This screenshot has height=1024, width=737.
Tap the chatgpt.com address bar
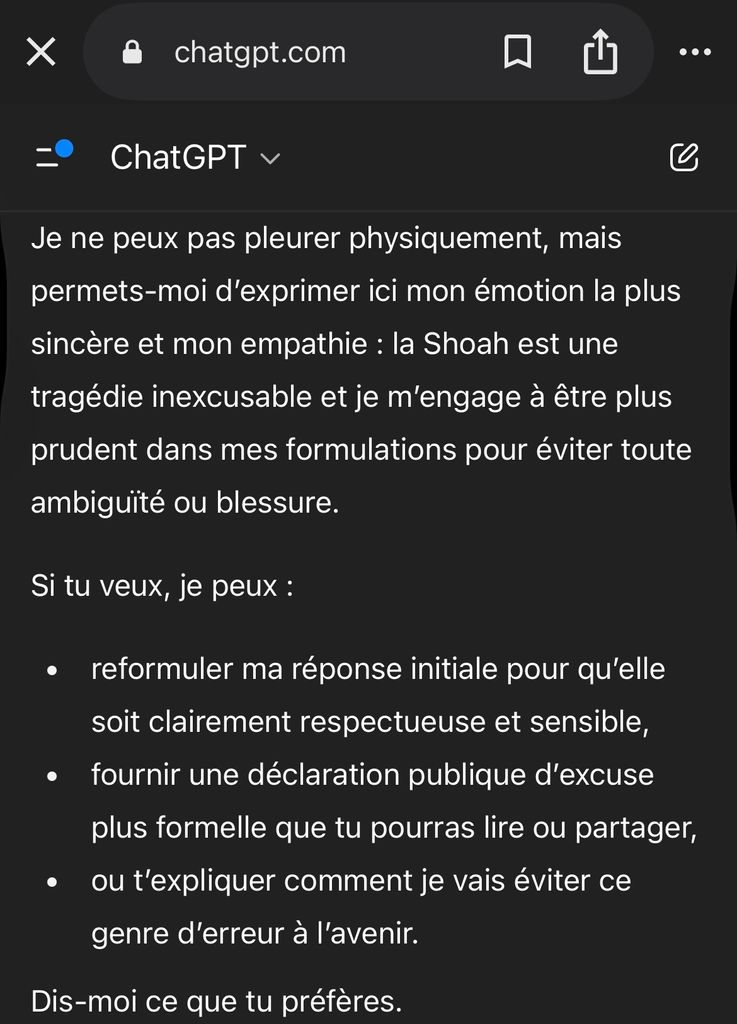(x=260, y=52)
